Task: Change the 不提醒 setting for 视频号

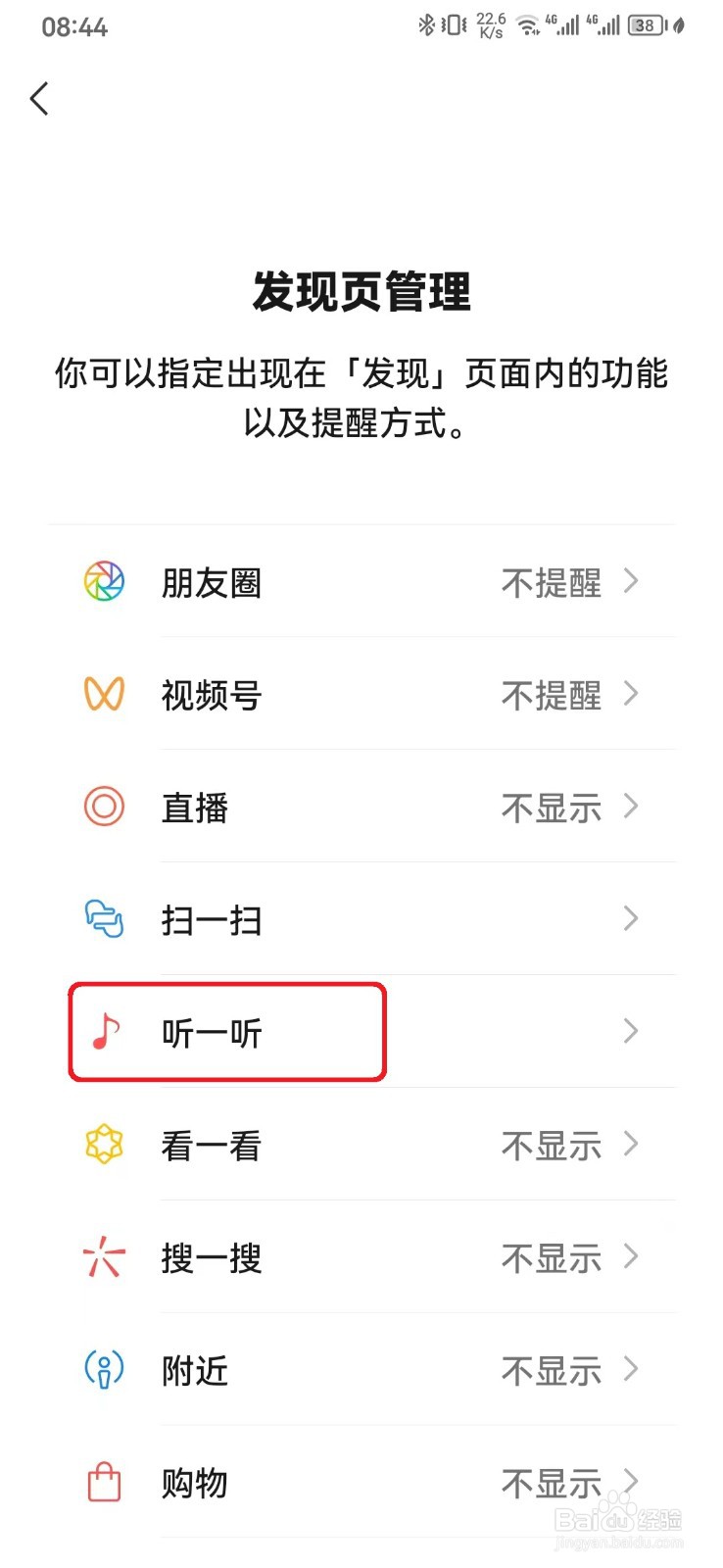Action: point(552,694)
